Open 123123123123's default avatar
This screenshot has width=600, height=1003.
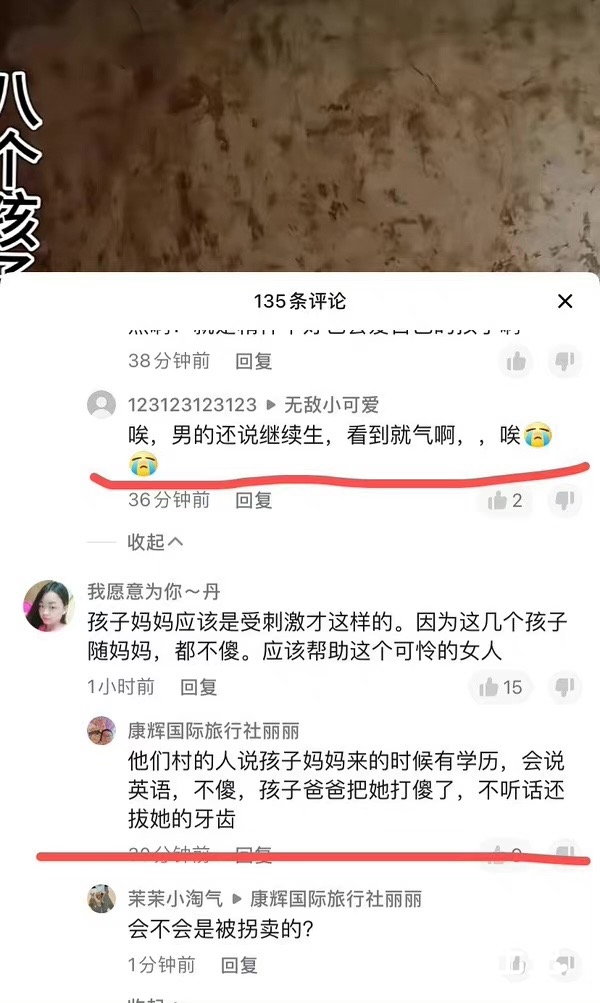(101, 404)
